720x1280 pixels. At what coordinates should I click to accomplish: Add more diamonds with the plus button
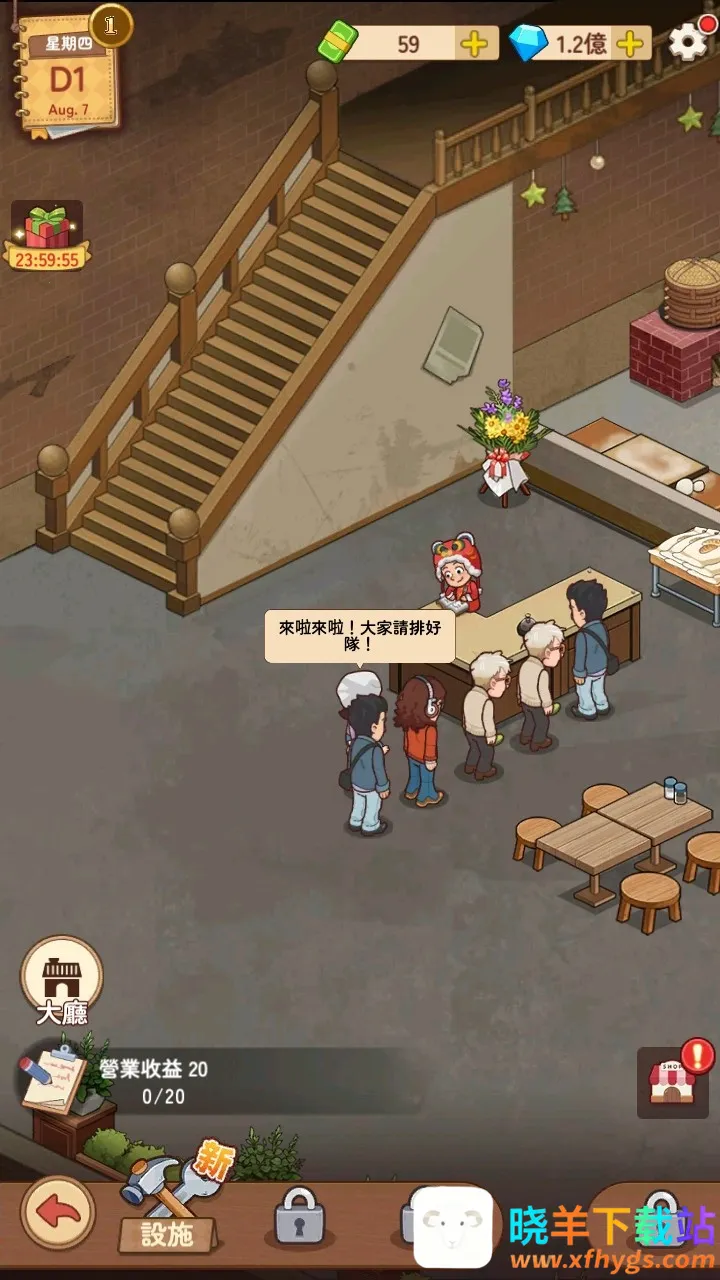coord(629,43)
